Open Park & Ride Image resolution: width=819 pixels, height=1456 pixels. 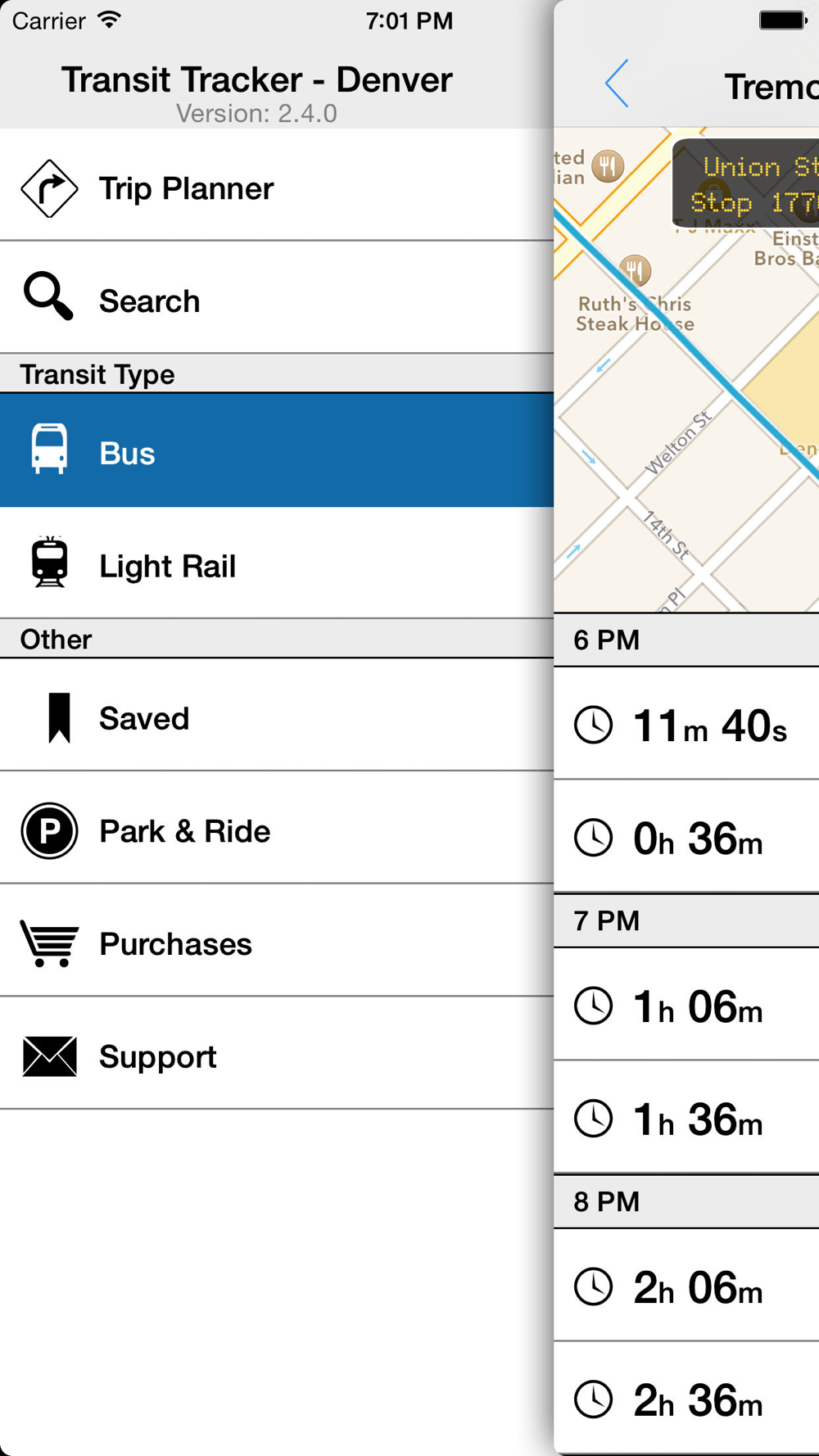coord(277,829)
